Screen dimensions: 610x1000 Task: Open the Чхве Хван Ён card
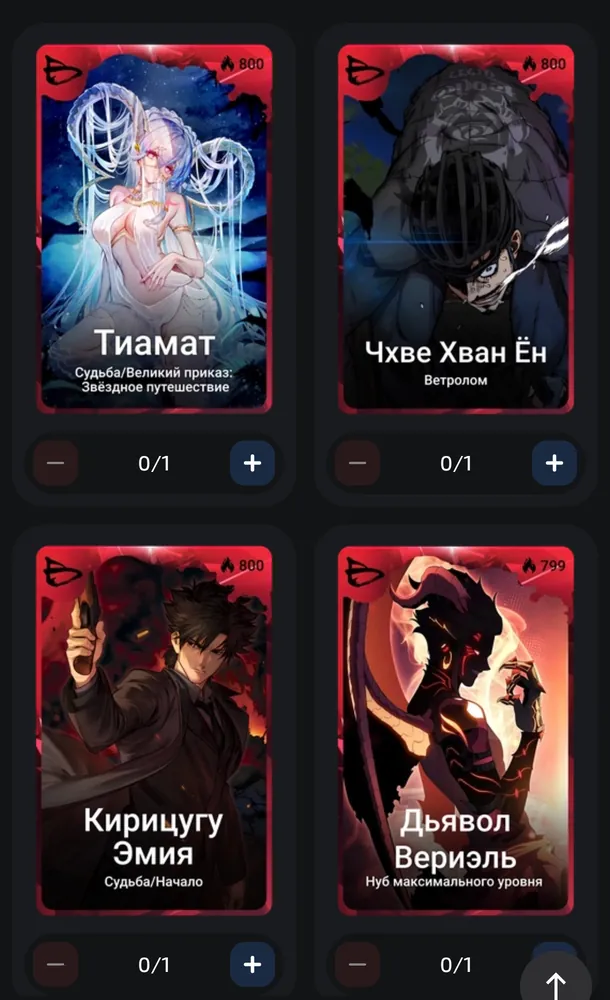coord(456,228)
